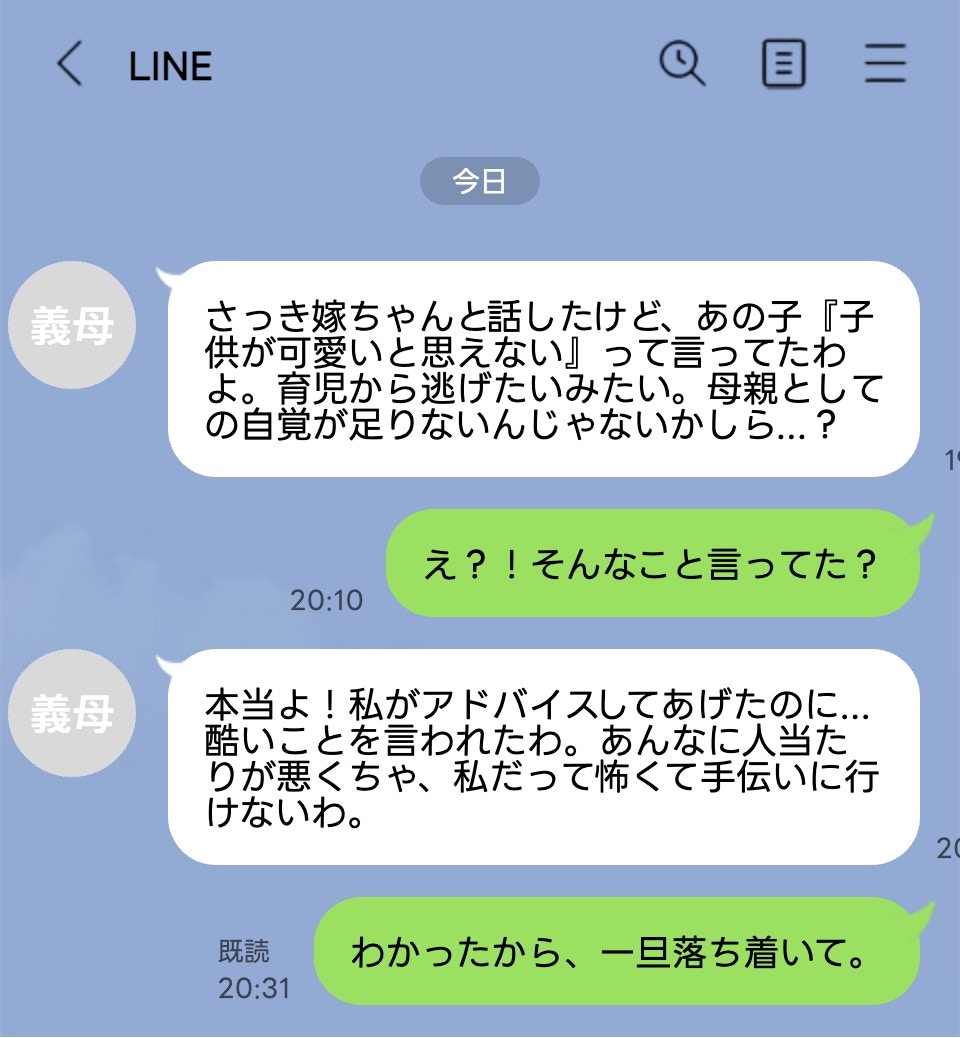Search messages in this chat
This screenshot has width=960, height=1038.
pyautogui.click(x=682, y=65)
